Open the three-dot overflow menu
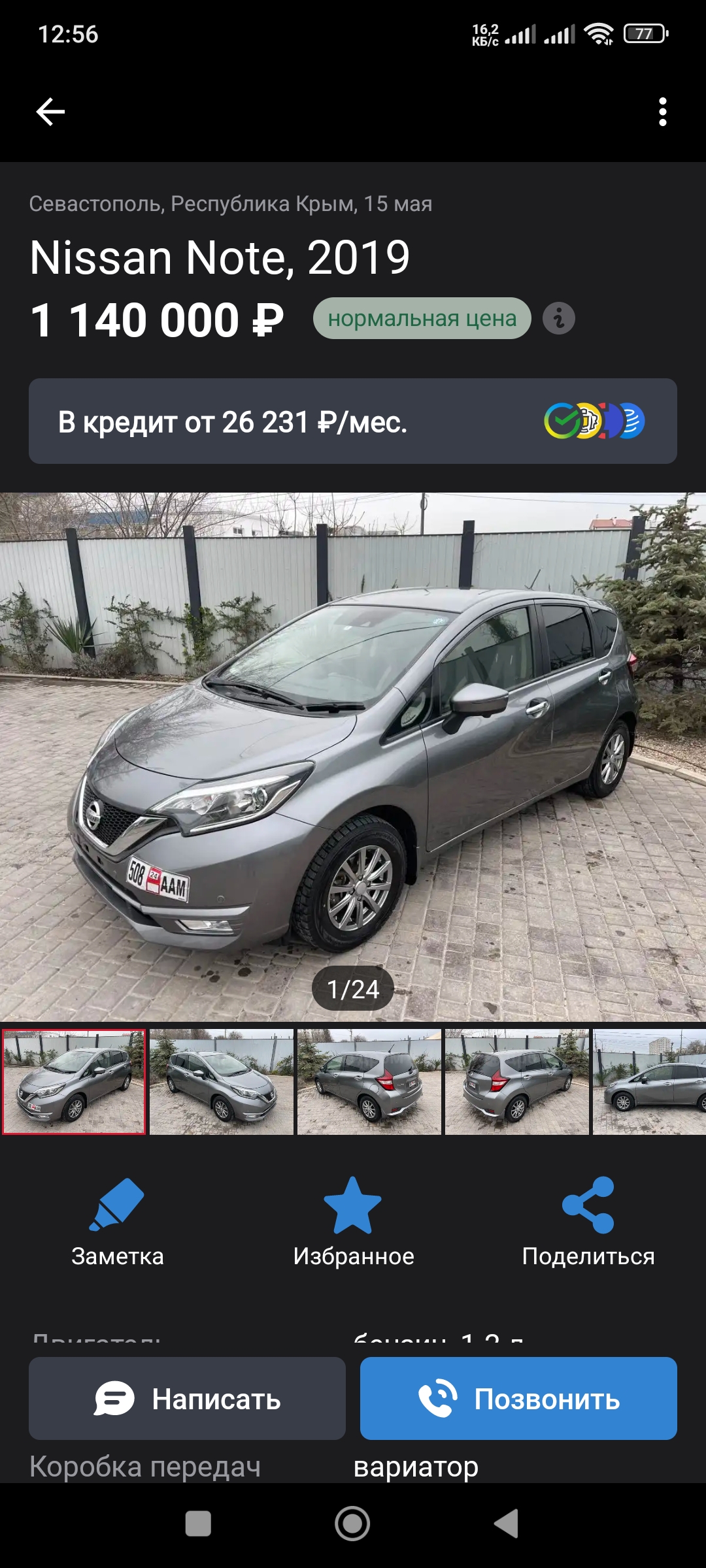 (663, 112)
